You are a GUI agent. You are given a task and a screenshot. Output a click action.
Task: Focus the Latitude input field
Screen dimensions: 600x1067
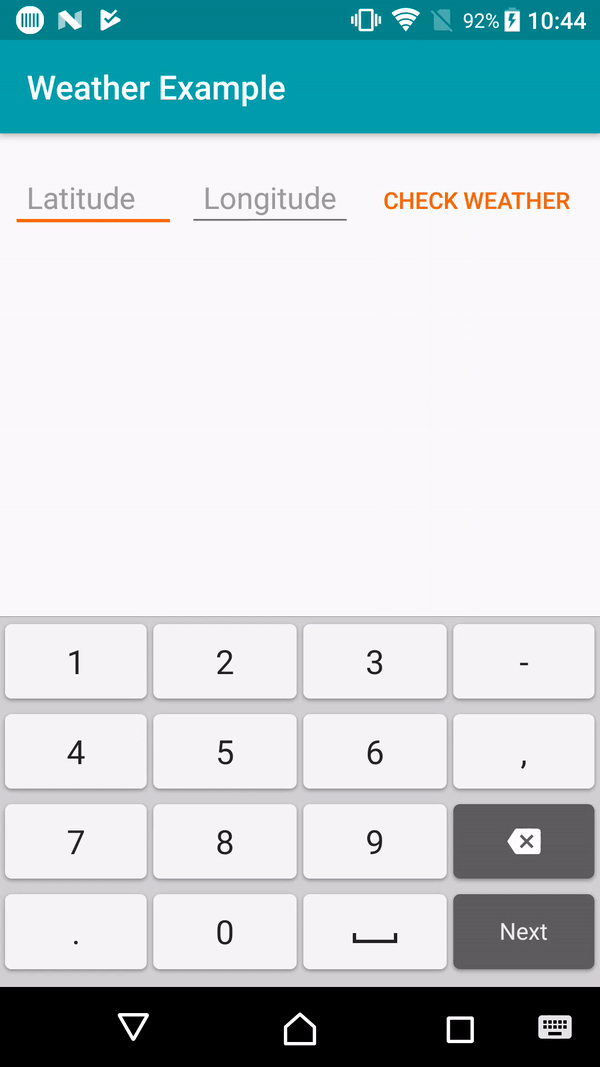tap(92, 199)
